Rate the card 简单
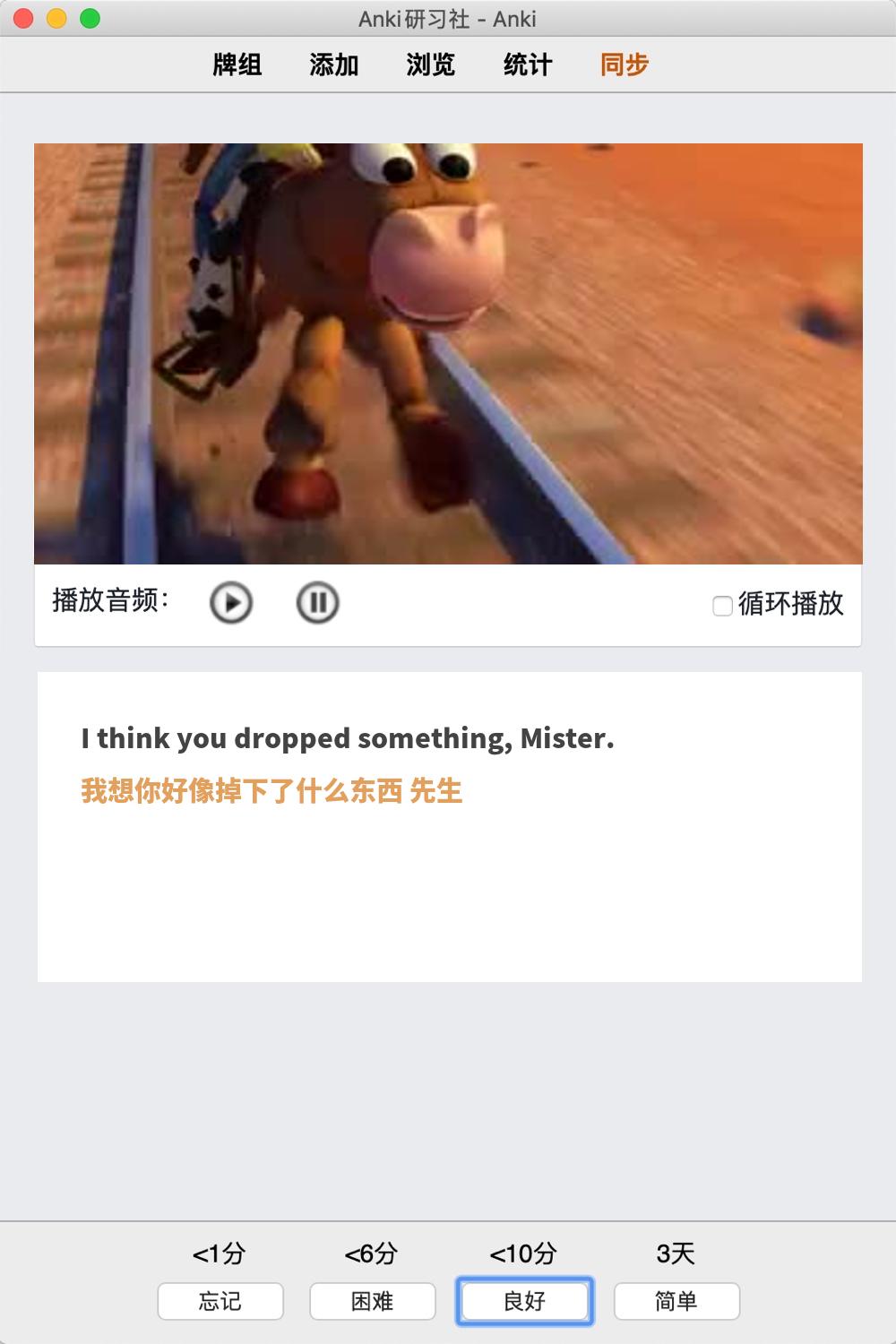The height and width of the screenshot is (1344, 896). (676, 1301)
